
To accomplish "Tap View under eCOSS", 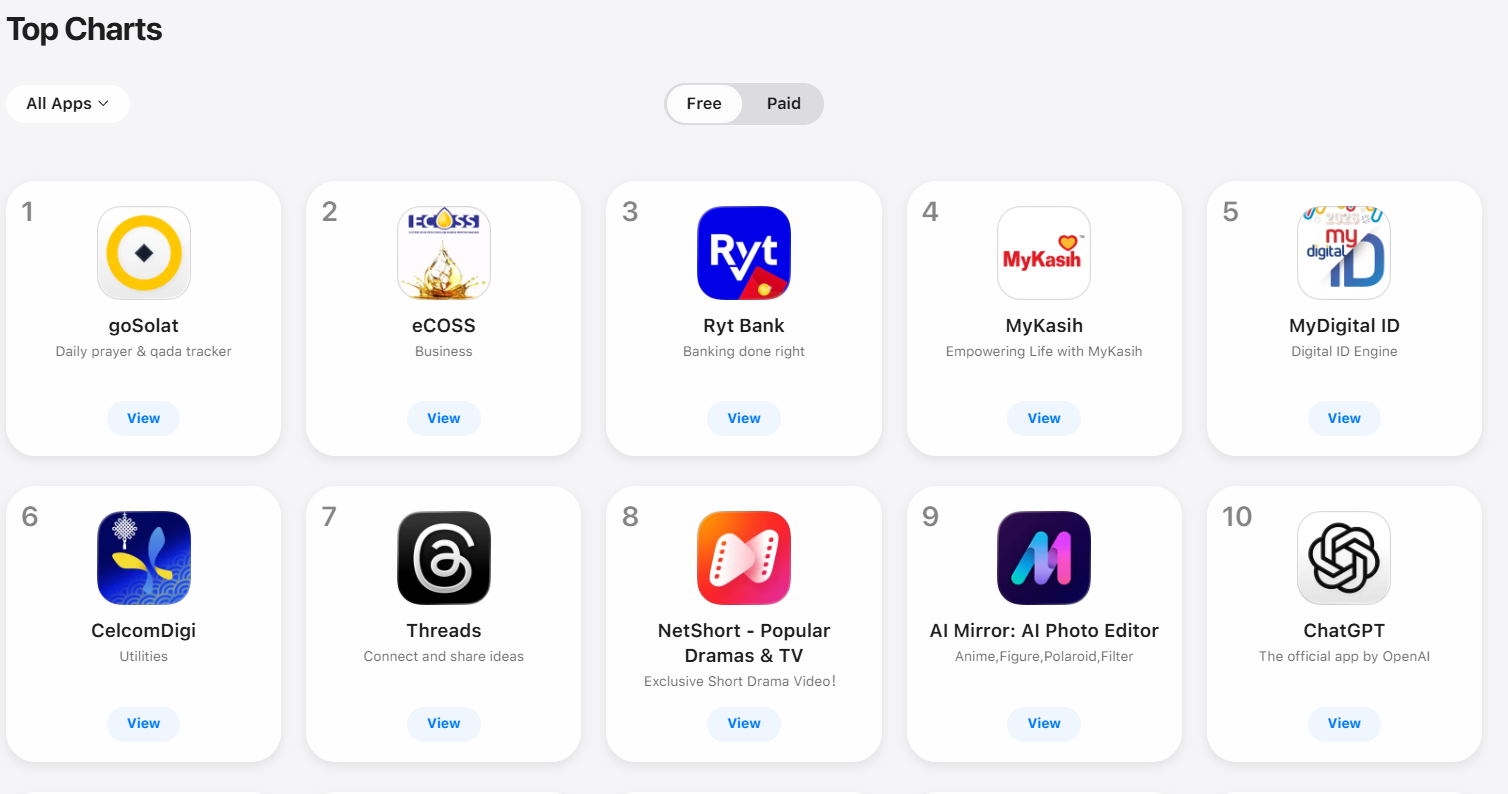I will (x=443, y=419).
